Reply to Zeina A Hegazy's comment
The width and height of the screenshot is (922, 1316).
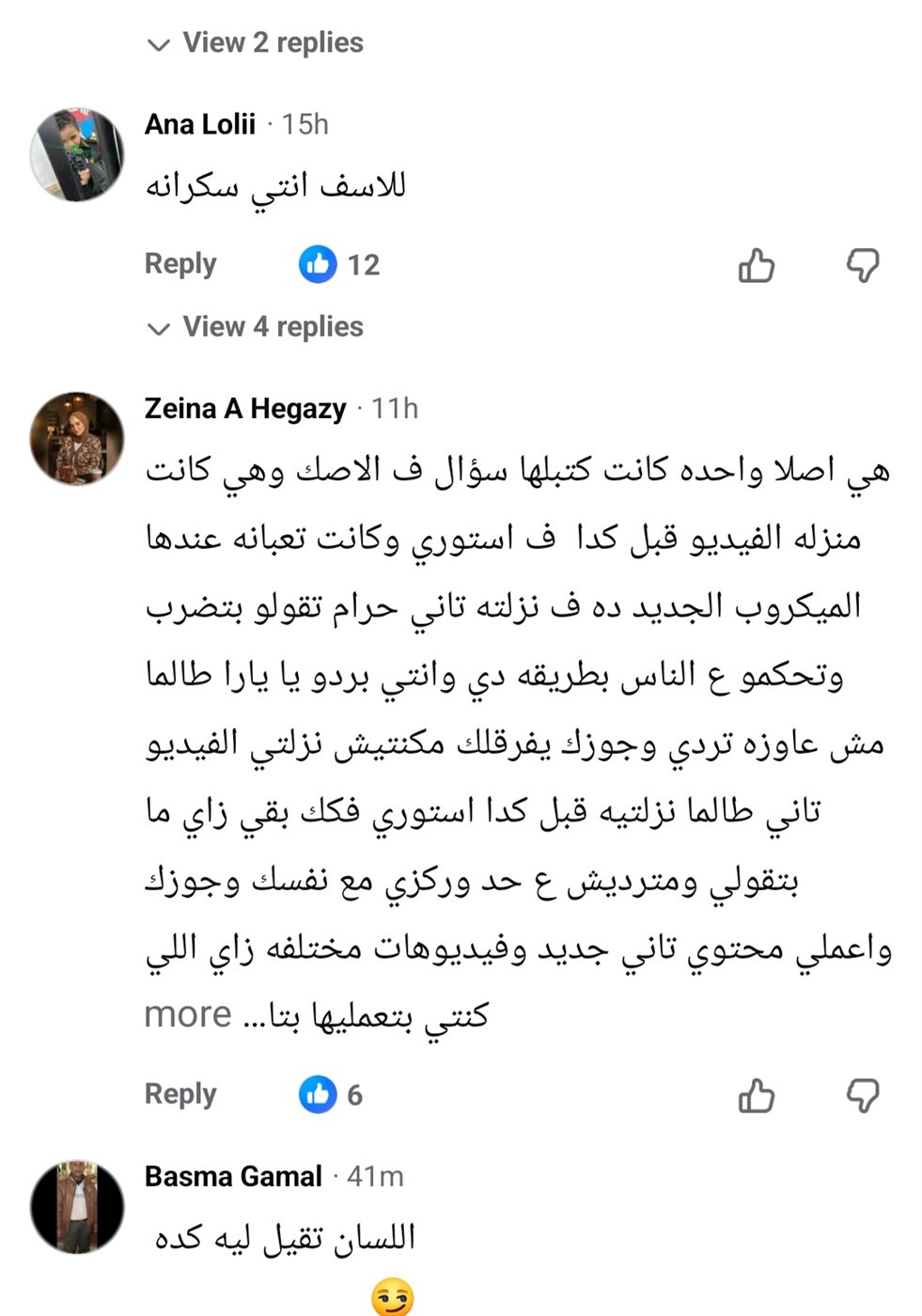tap(180, 1094)
